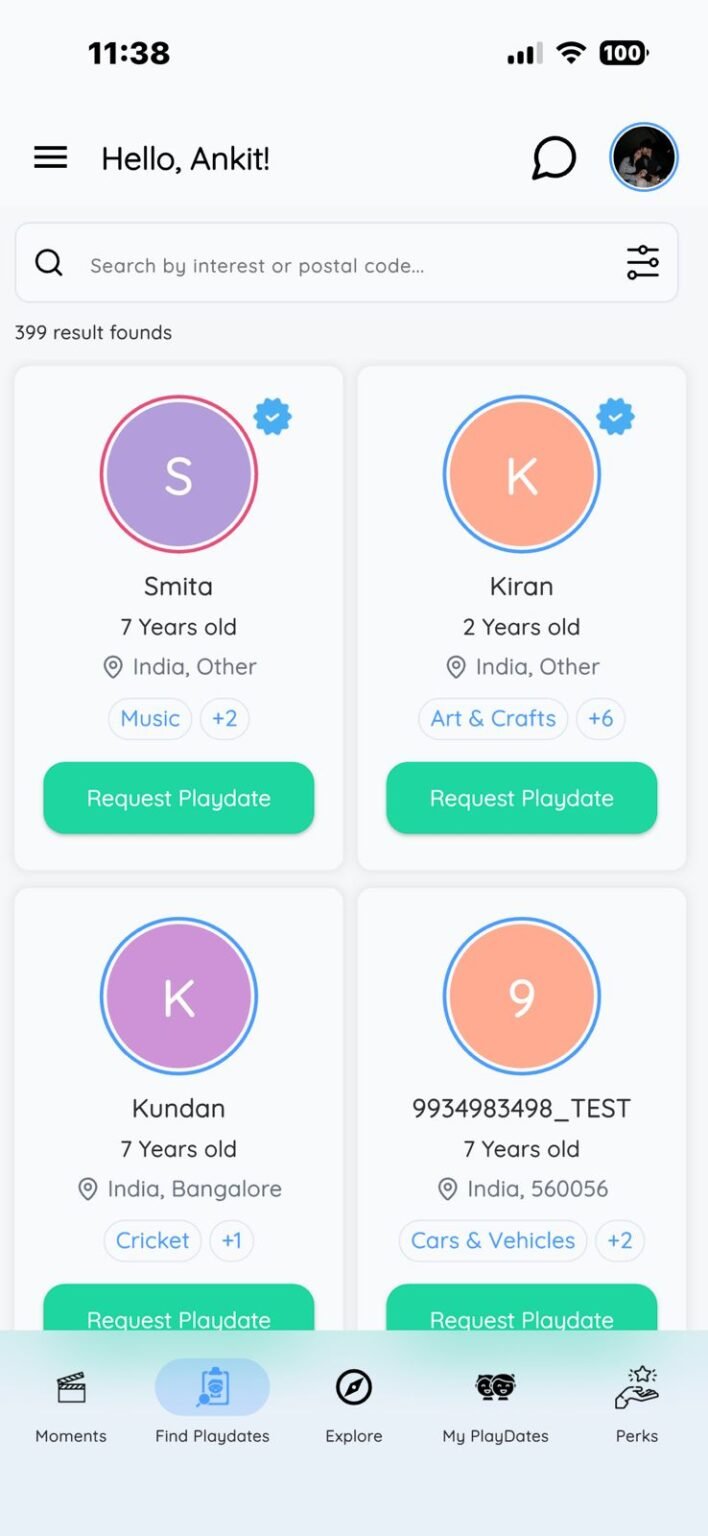708x1536 pixels.
Task: Open the profile picture avatar
Action: point(644,157)
